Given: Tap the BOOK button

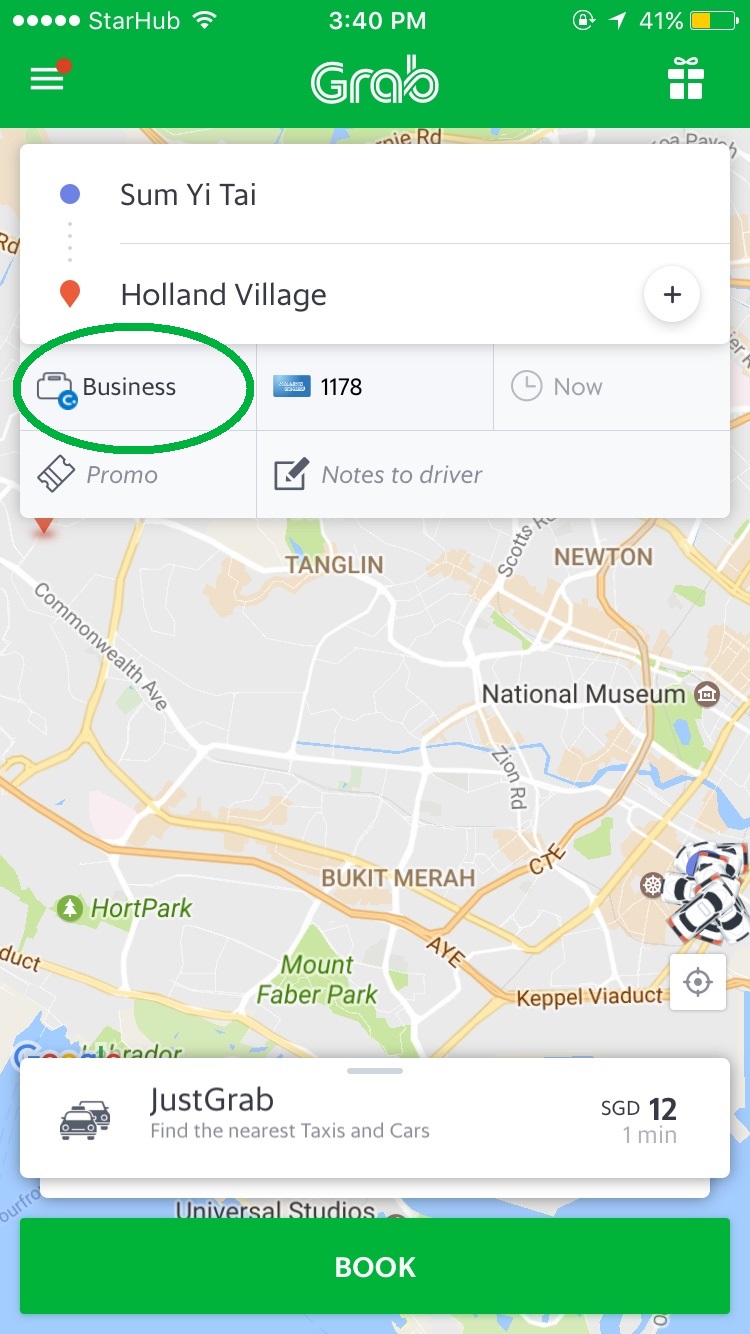Looking at the screenshot, I should pyautogui.click(x=375, y=1267).
